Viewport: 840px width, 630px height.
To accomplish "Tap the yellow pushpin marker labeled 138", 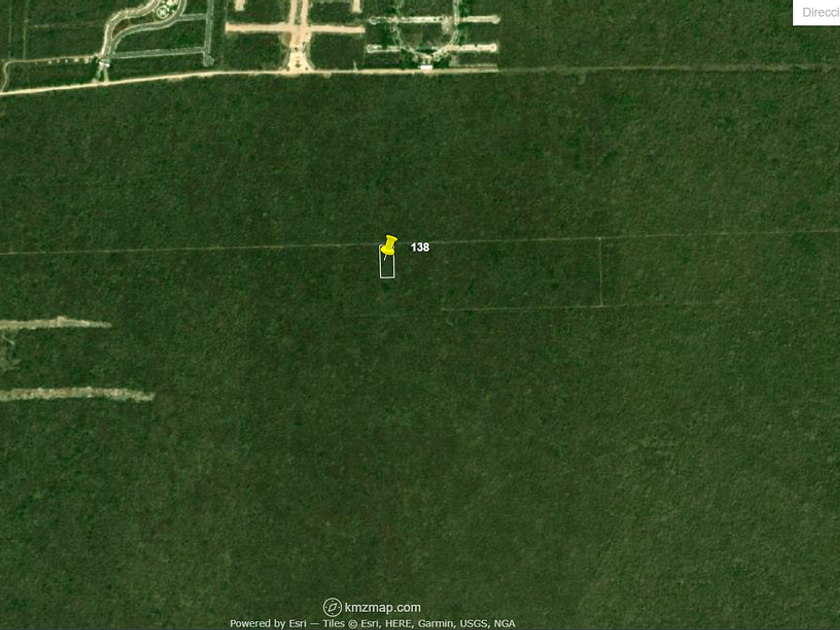I will pyautogui.click(x=389, y=246).
